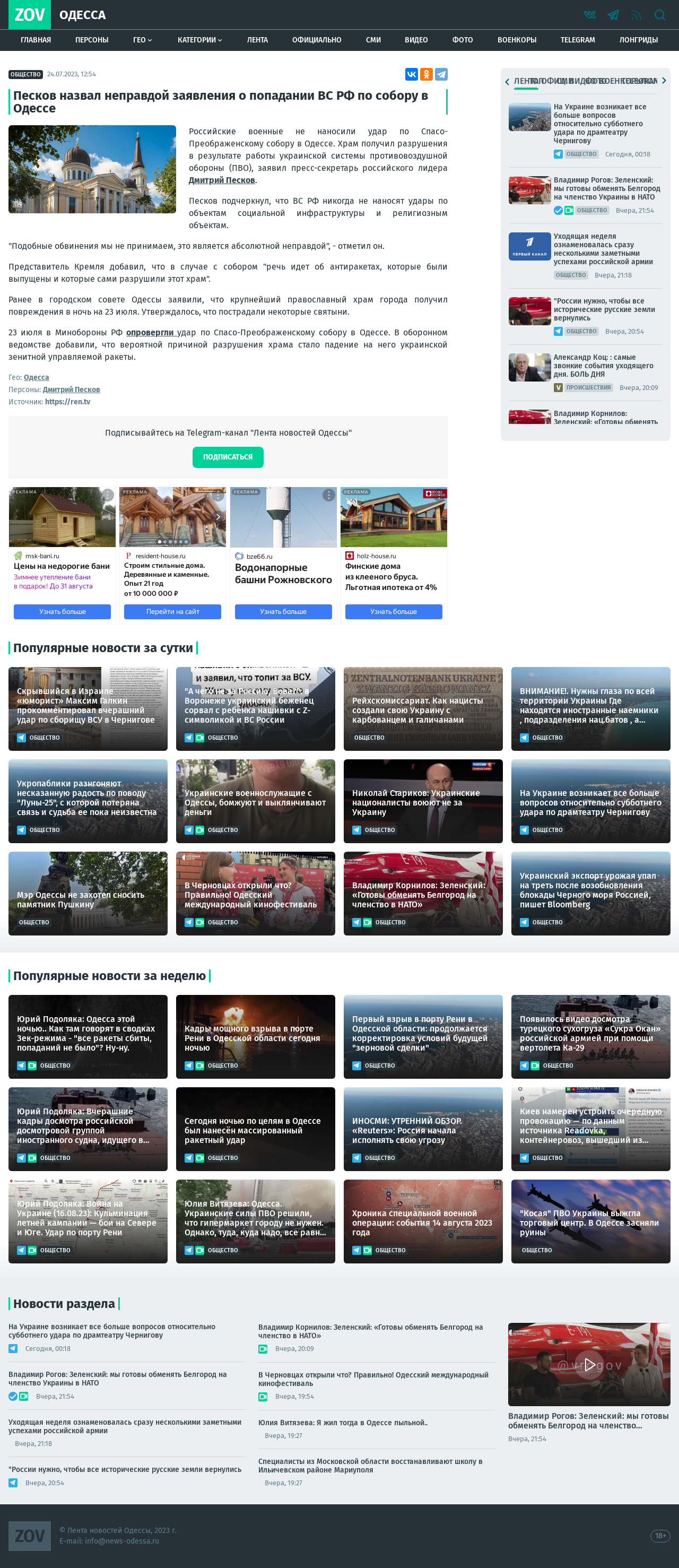Open the ПЕРСОНЫ navigation item
This screenshot has height=1568, width=679.
coord(92,40)
